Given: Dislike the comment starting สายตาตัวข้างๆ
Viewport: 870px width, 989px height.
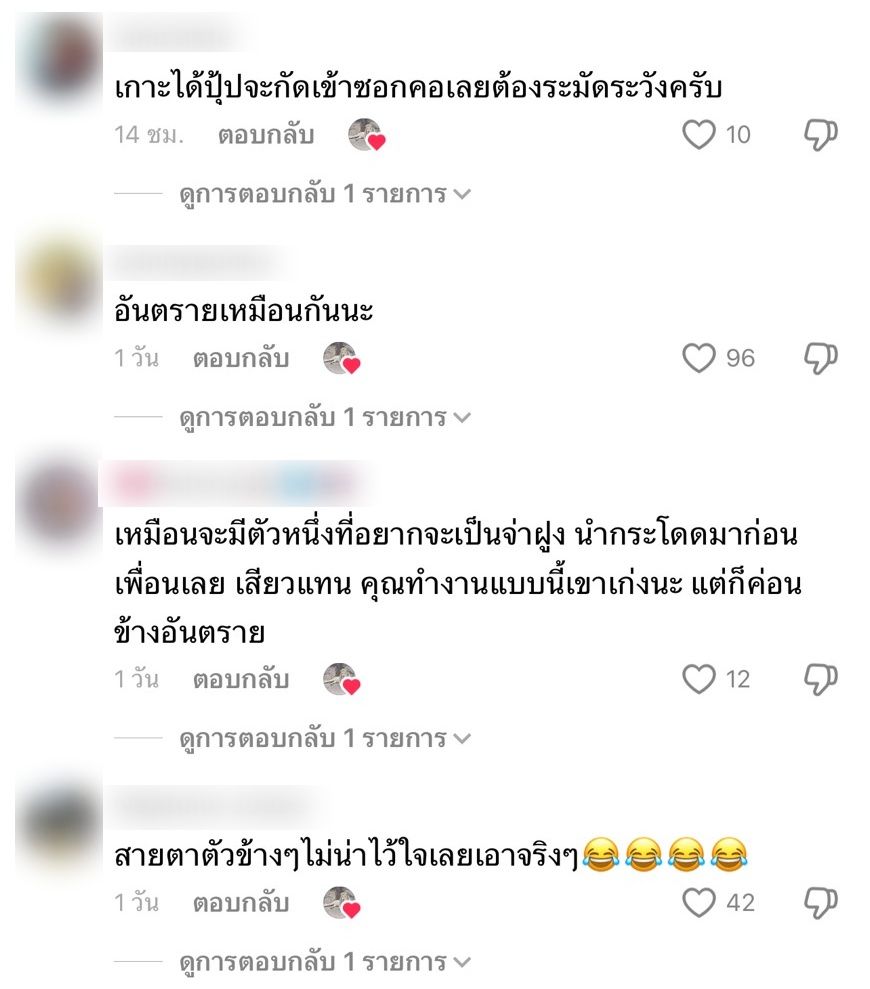Looking at the screenshot, I should 820,903.
